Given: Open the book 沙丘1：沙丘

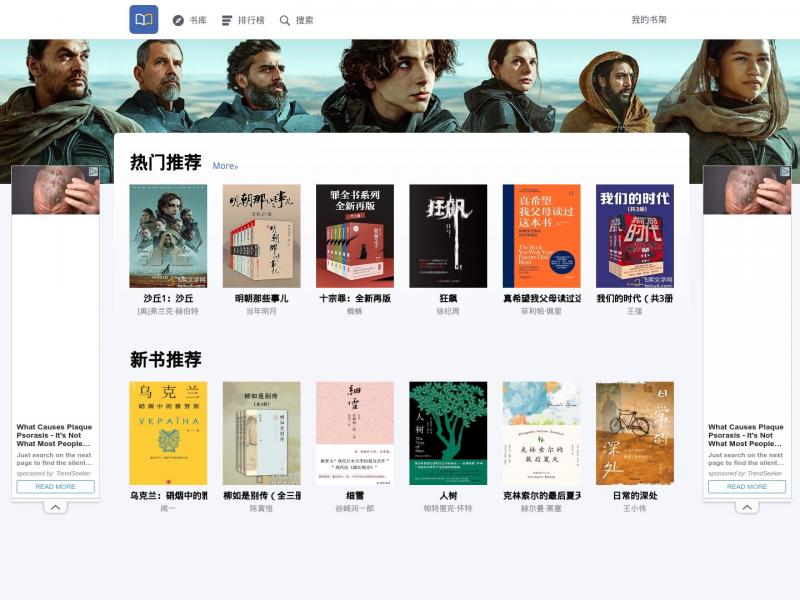Looking at the screenshot, I should coord(168,236).
